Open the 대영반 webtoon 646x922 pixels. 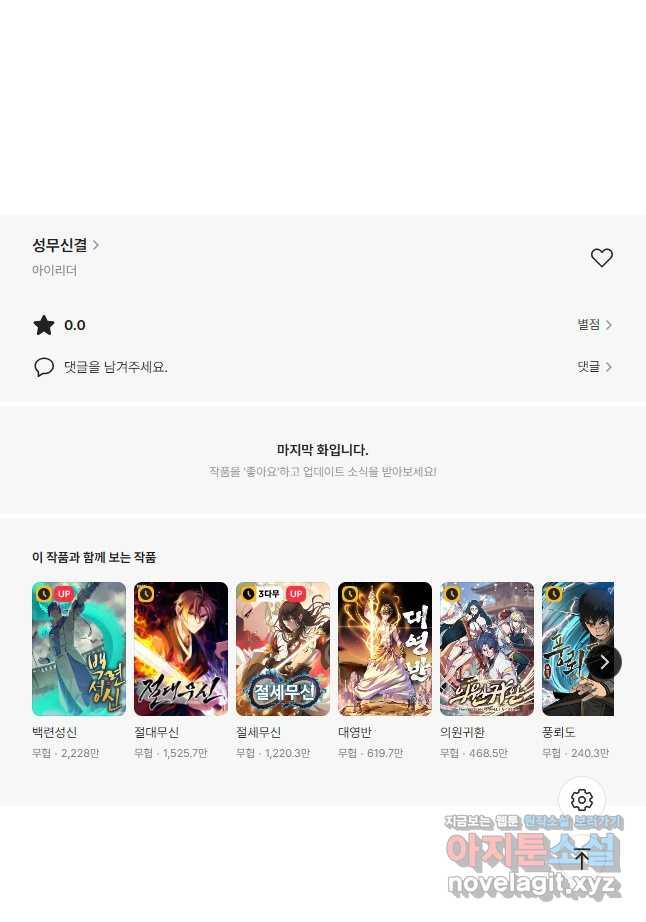pyautogui.click(x=385, y=649)
